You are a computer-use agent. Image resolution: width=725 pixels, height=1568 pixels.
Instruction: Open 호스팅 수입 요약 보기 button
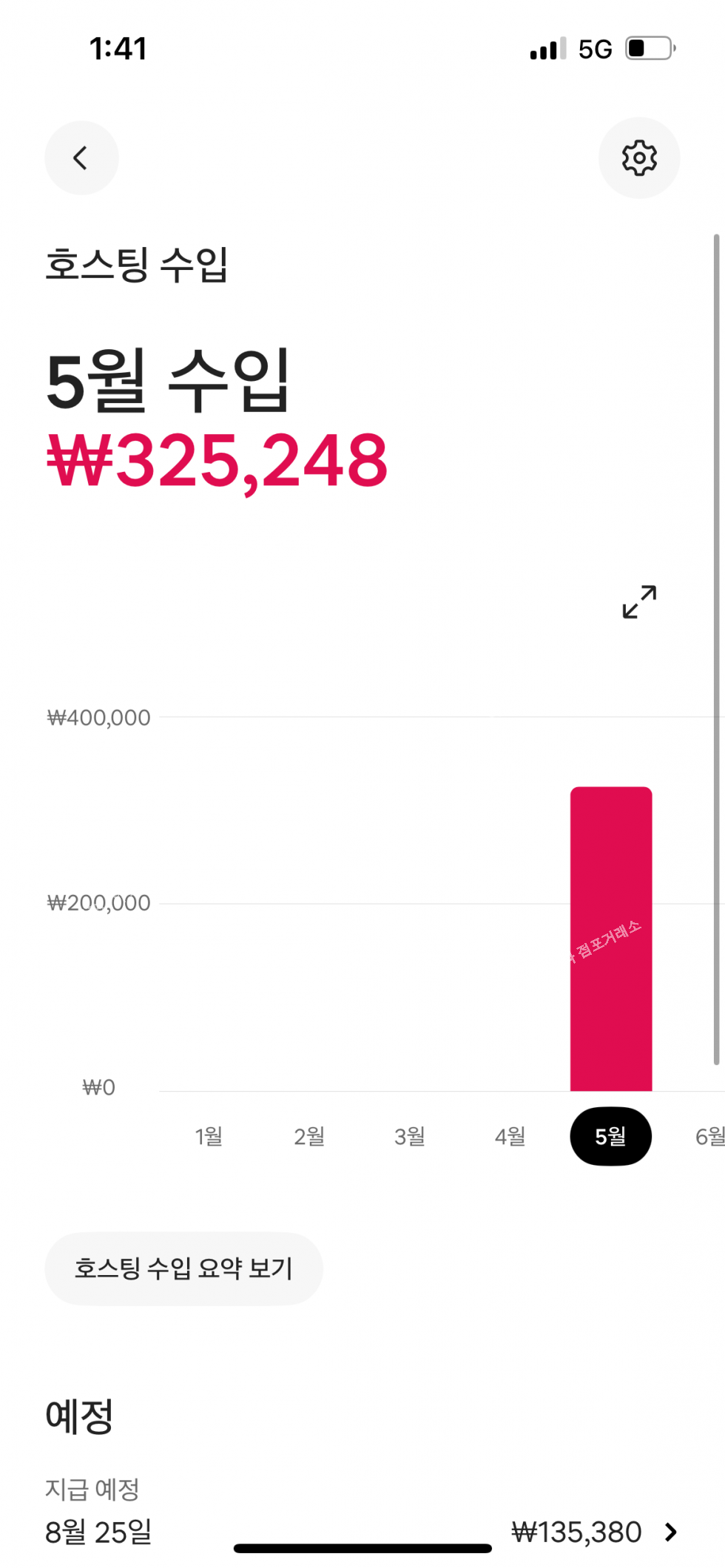point(183,1268)
